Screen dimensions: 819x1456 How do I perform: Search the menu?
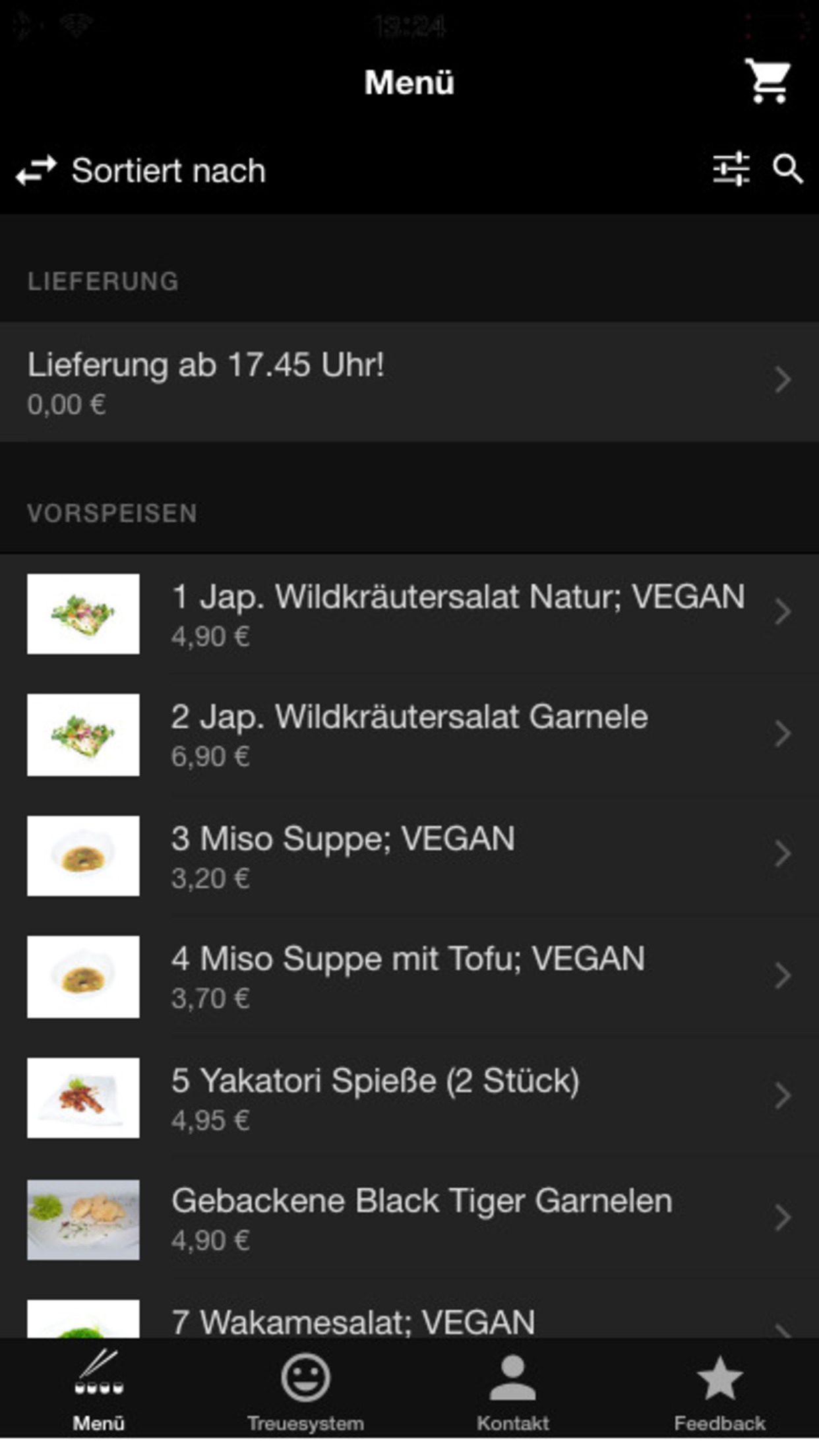point(787,169)
